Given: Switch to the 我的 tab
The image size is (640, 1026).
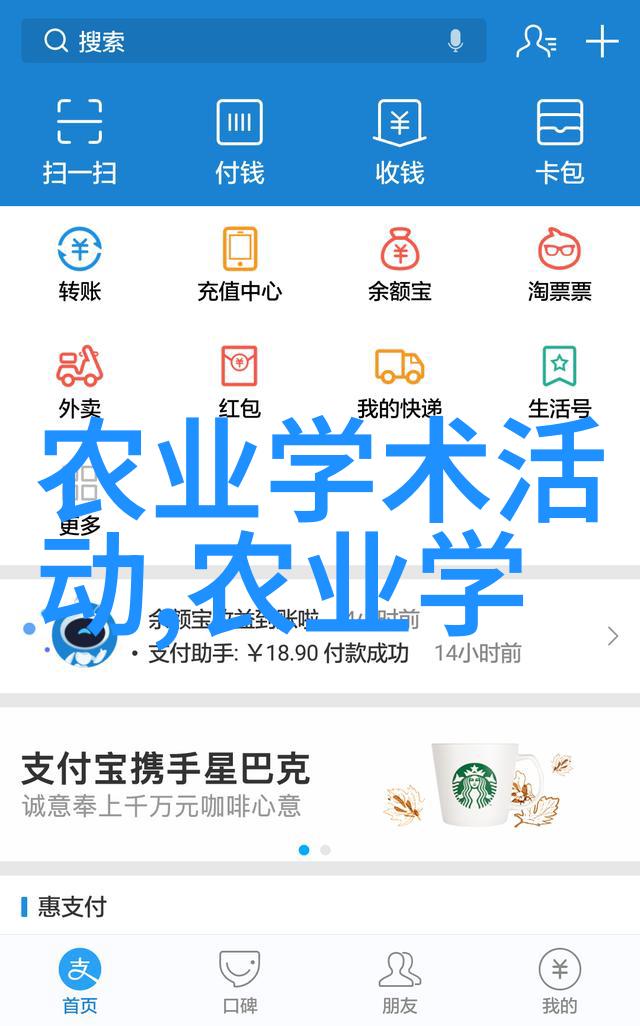Looking at the screenshot, I should coord(560,982).
